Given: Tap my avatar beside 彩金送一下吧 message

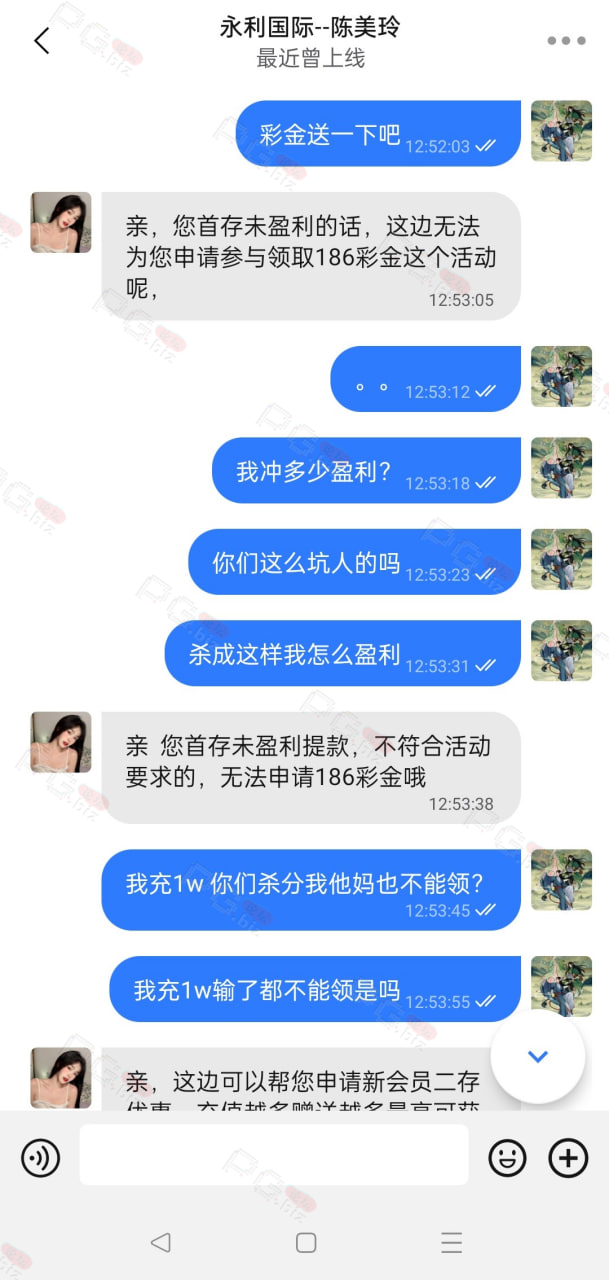Looking at the screenshot, I should tap(561, 131).
